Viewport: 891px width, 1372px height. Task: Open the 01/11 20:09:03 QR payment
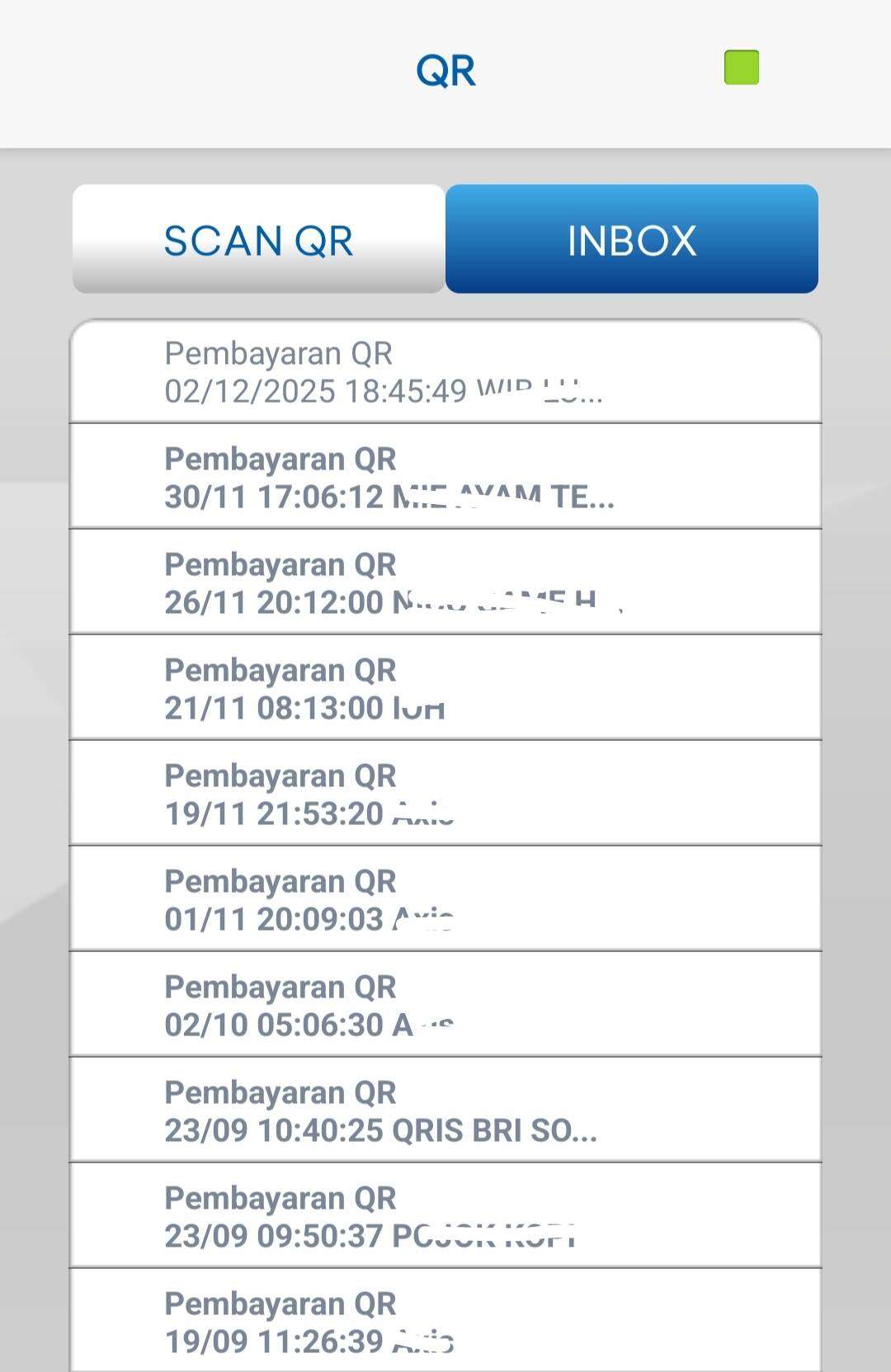tap(445, 899)
